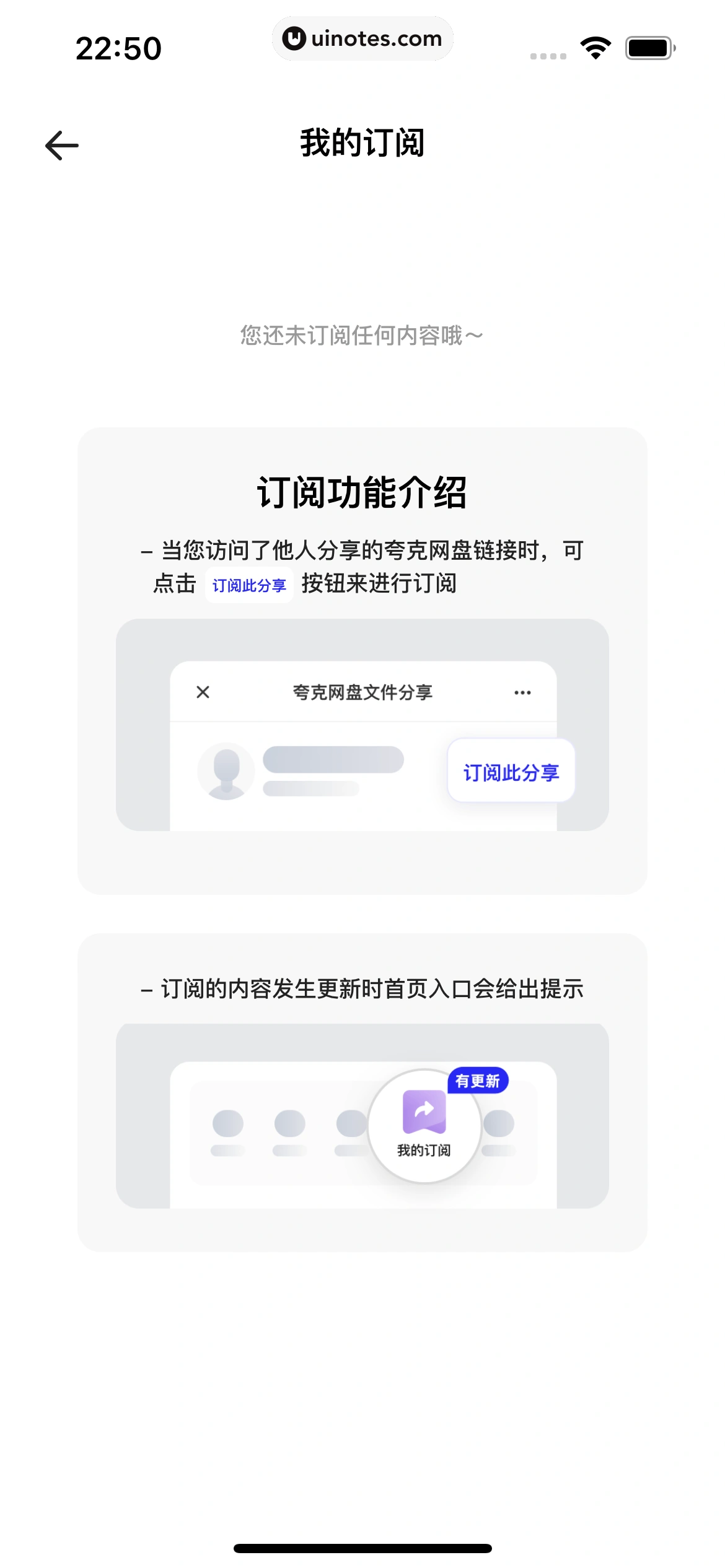Viewport: 725px width, 1568px height.
Task: Click the uinotes.com pill at the top
Action: (x=362, y=38)
